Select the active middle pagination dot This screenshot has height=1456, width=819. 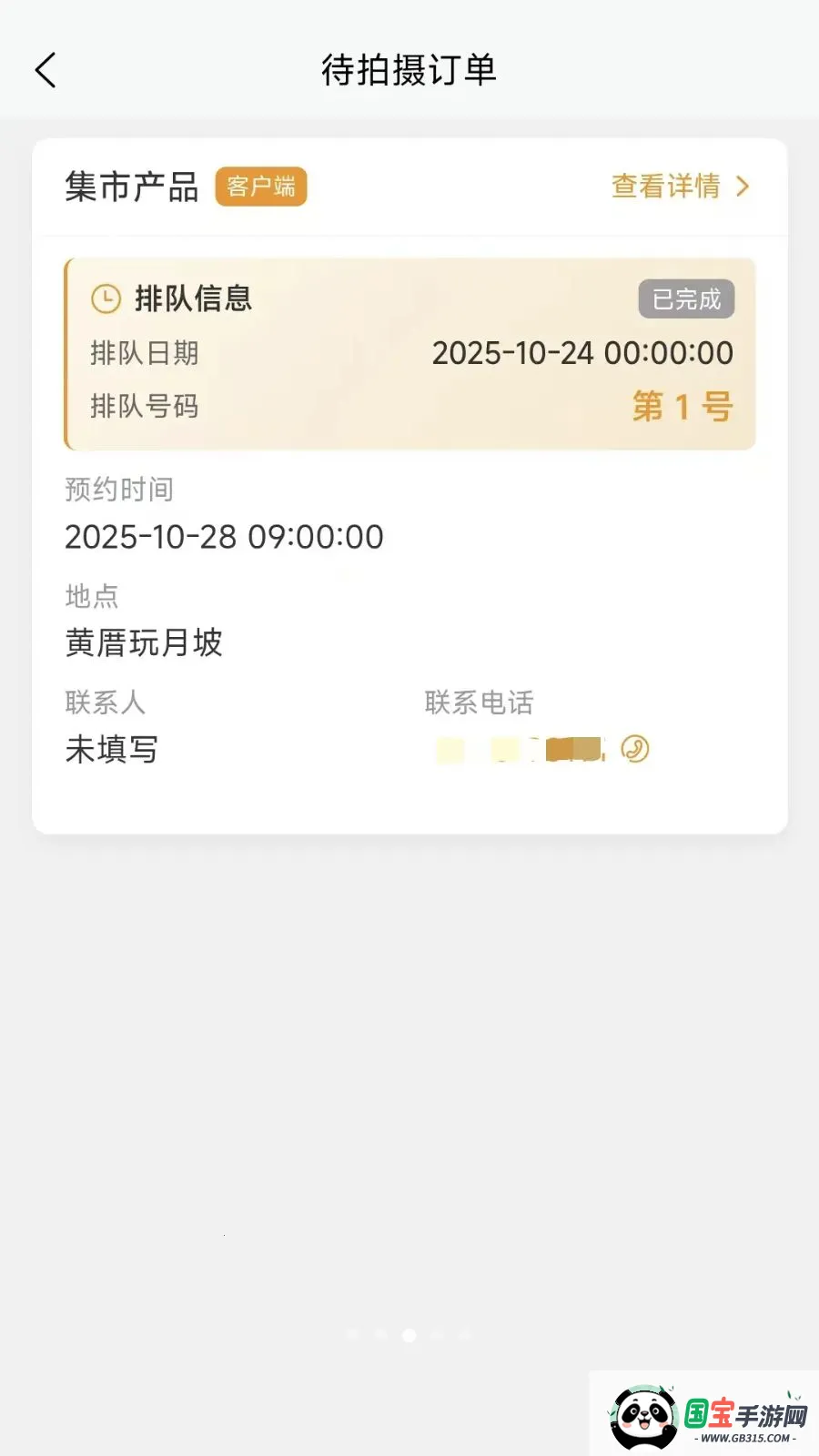coord(409,1336)
